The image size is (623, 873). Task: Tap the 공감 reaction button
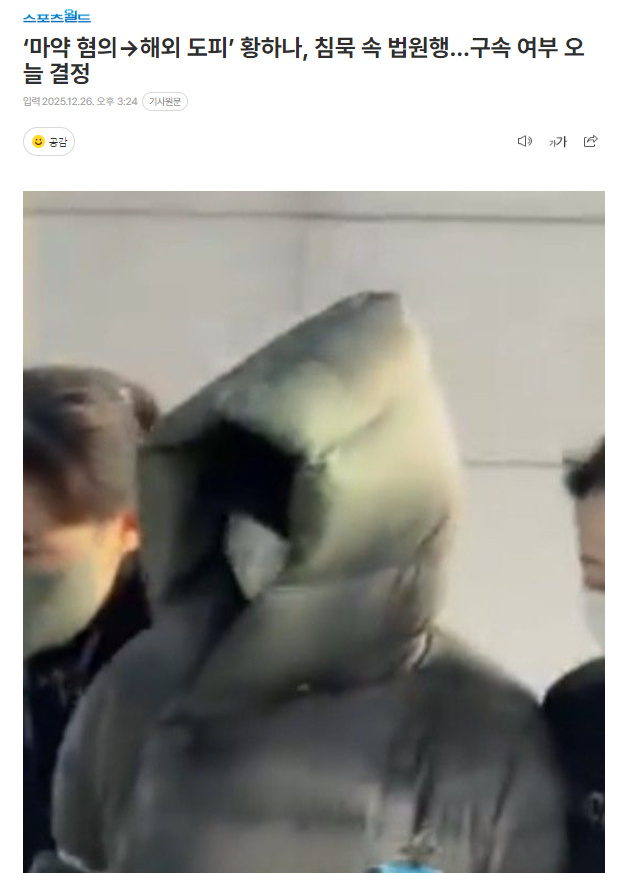point(49,142)
